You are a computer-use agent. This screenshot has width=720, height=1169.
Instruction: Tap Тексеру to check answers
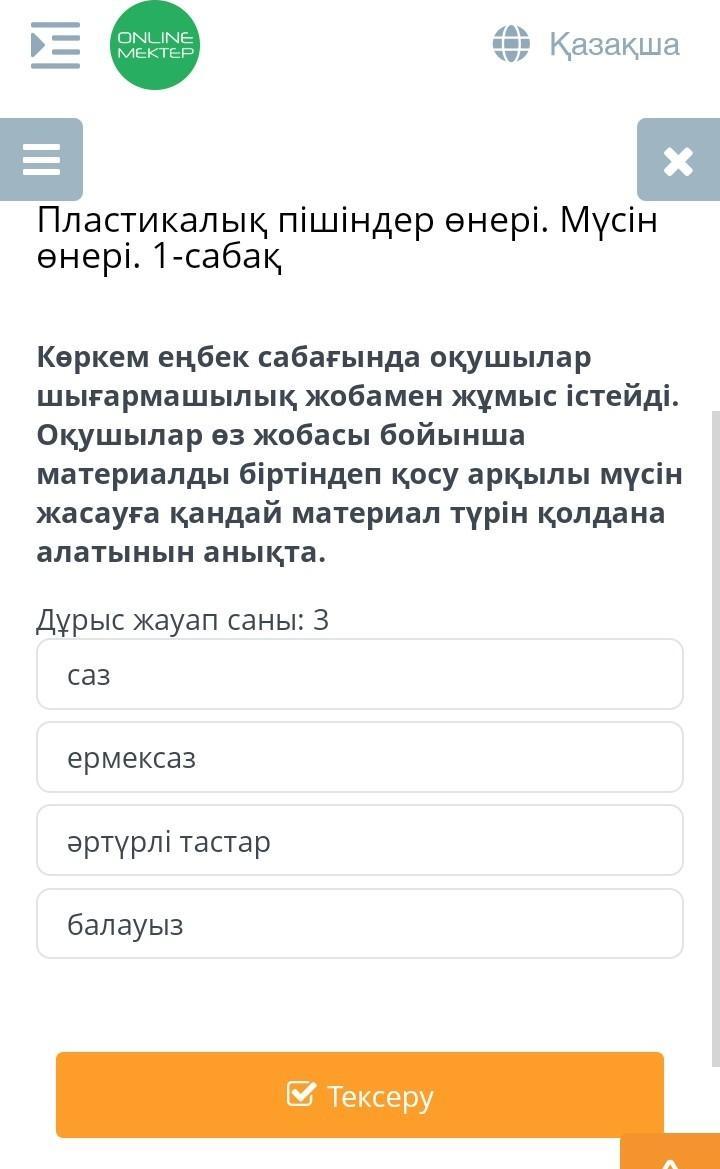(x=360, y=1096)
